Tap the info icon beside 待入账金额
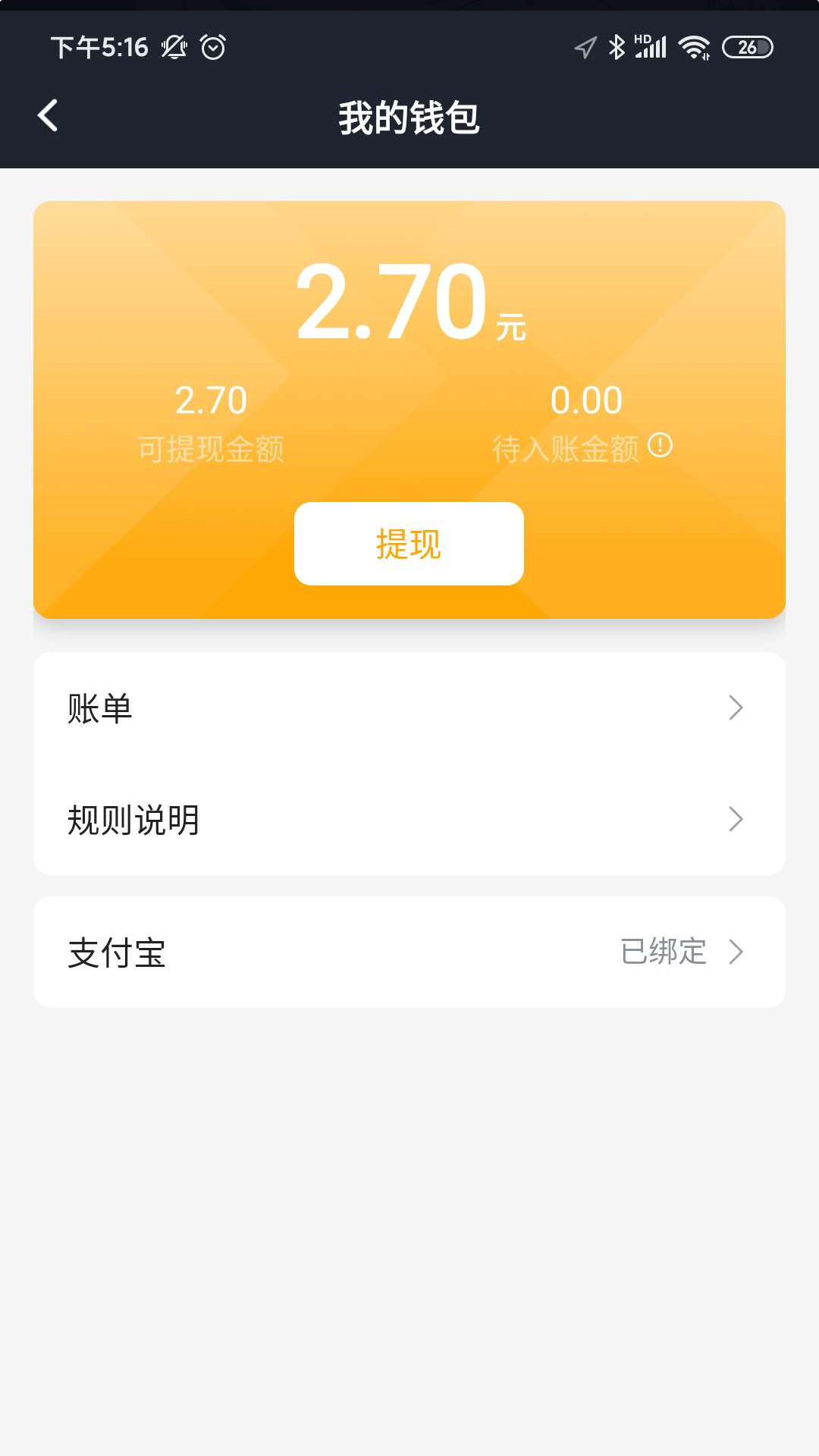The image size is (819, 1456). (662, 446)
